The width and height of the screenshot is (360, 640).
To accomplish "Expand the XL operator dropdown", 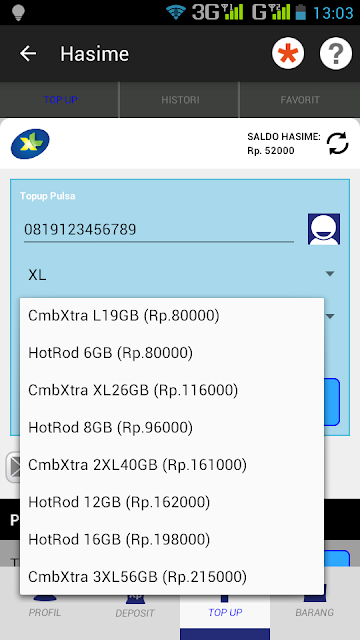I will (181, 274).
